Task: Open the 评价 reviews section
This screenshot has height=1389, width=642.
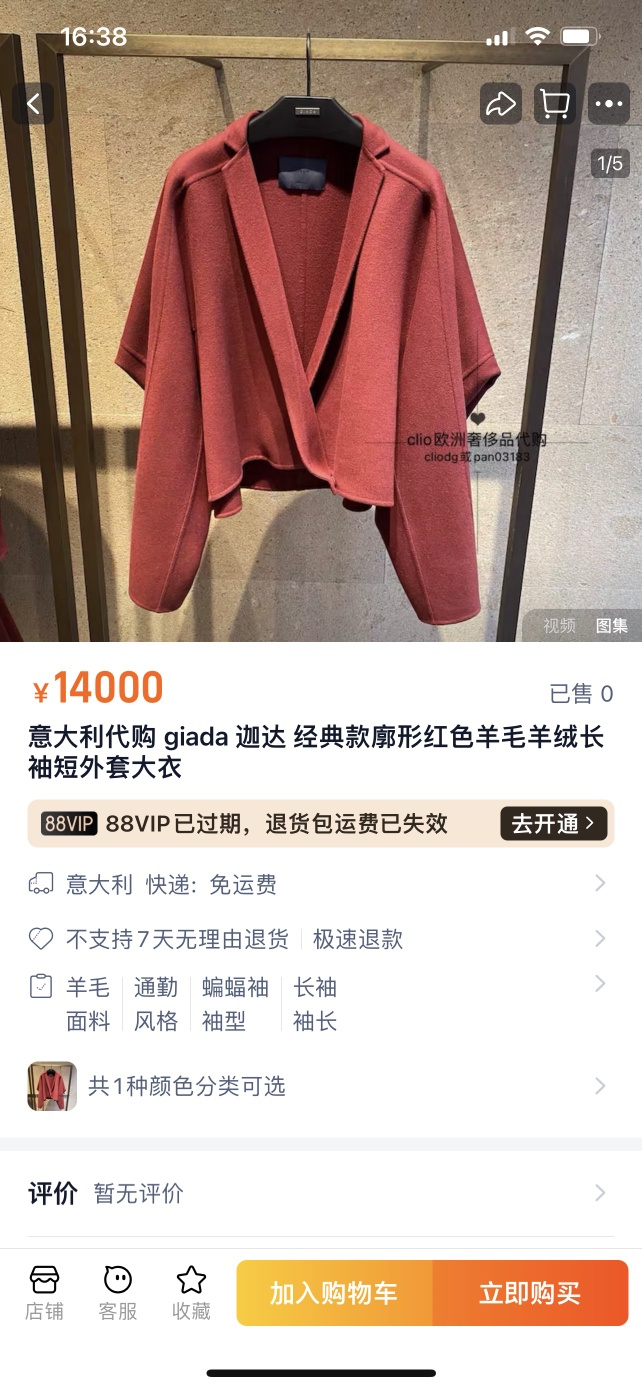Action: click(x=320, y=1193)
